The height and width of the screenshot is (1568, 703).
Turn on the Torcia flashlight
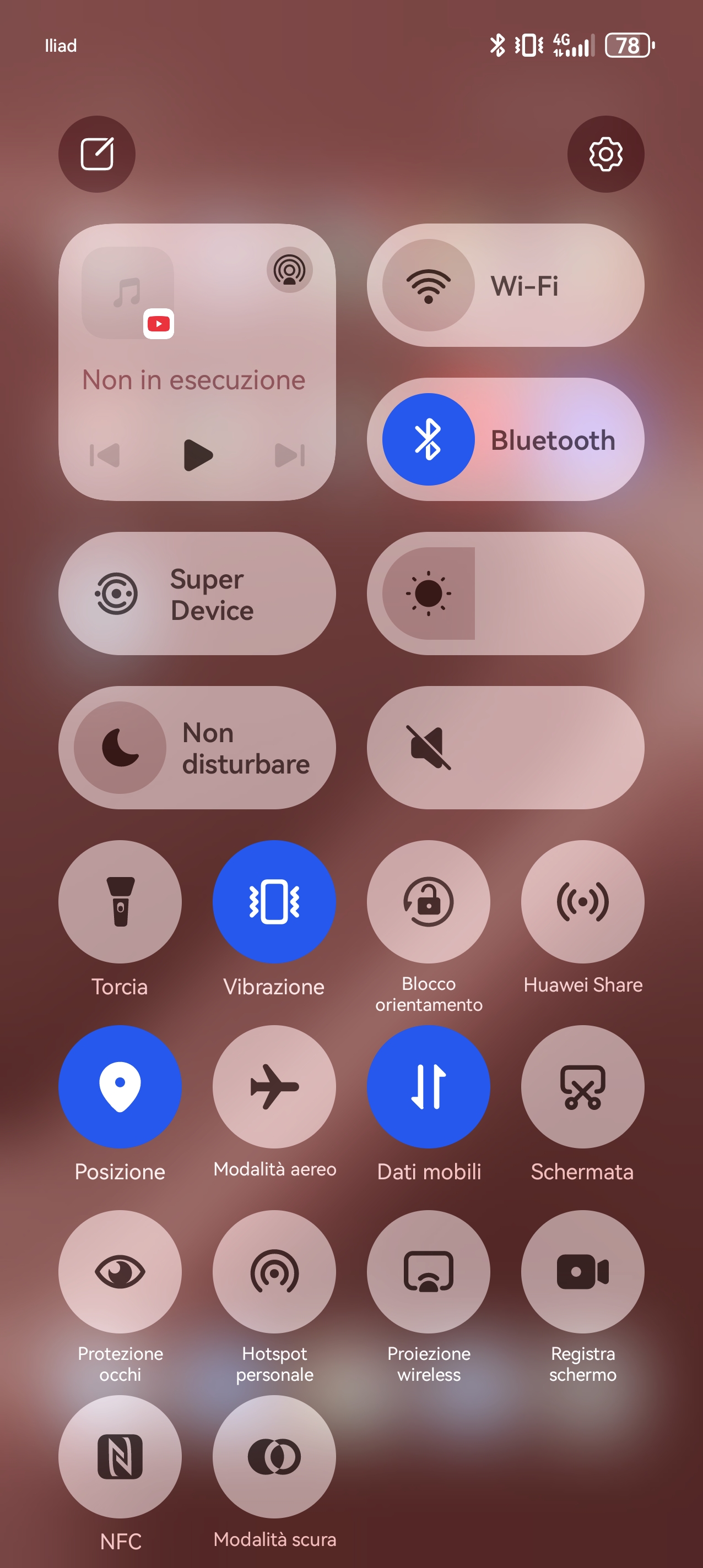(120, 901)
